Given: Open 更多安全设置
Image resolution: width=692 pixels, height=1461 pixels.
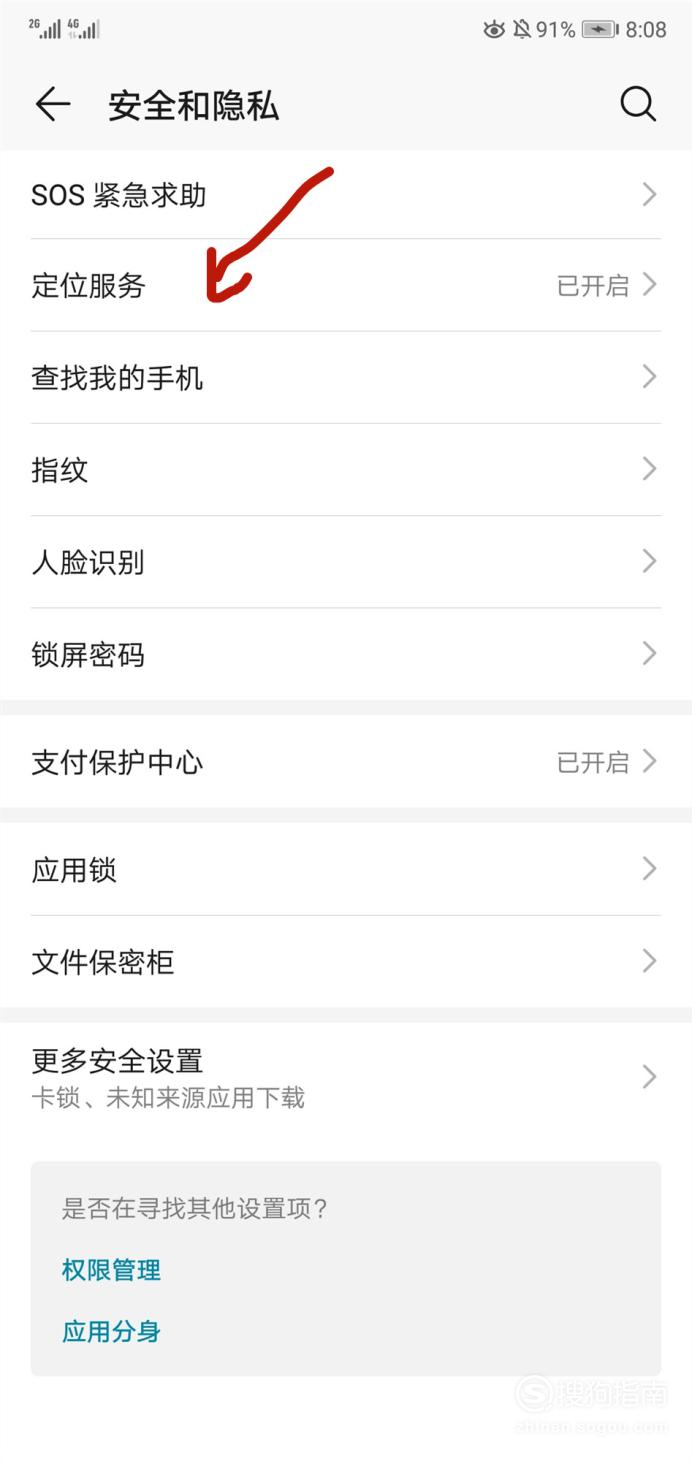Looking at the screenshot, I should tap(346, 1077).
